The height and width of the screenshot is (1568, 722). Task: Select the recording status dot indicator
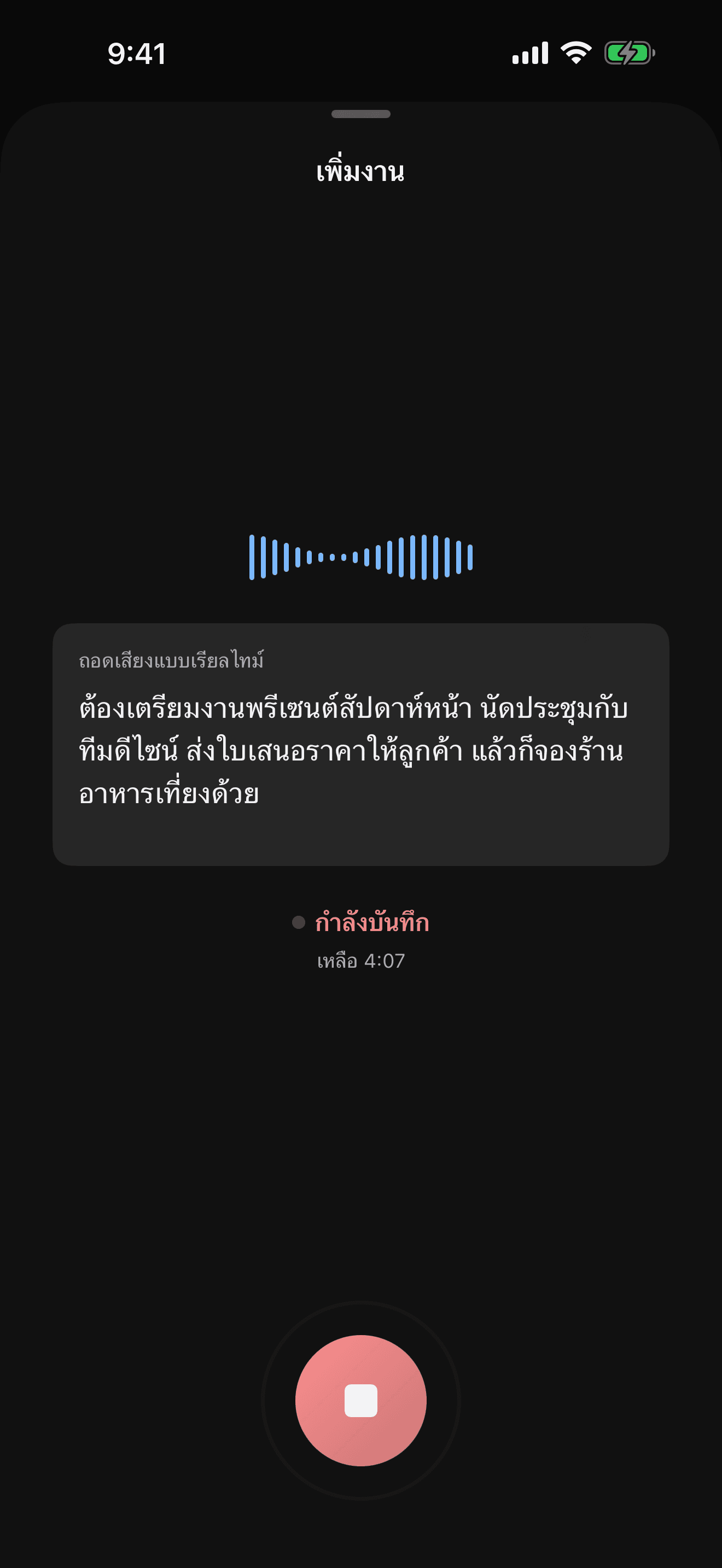[298, 923]
